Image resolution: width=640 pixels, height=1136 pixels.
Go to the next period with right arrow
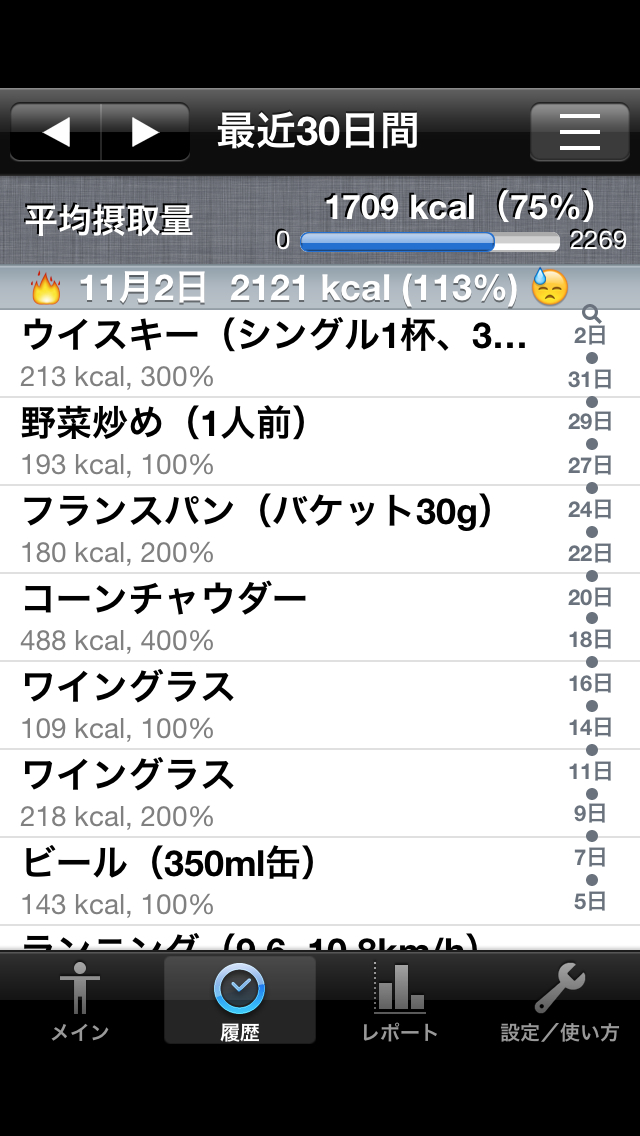(145, 132)
